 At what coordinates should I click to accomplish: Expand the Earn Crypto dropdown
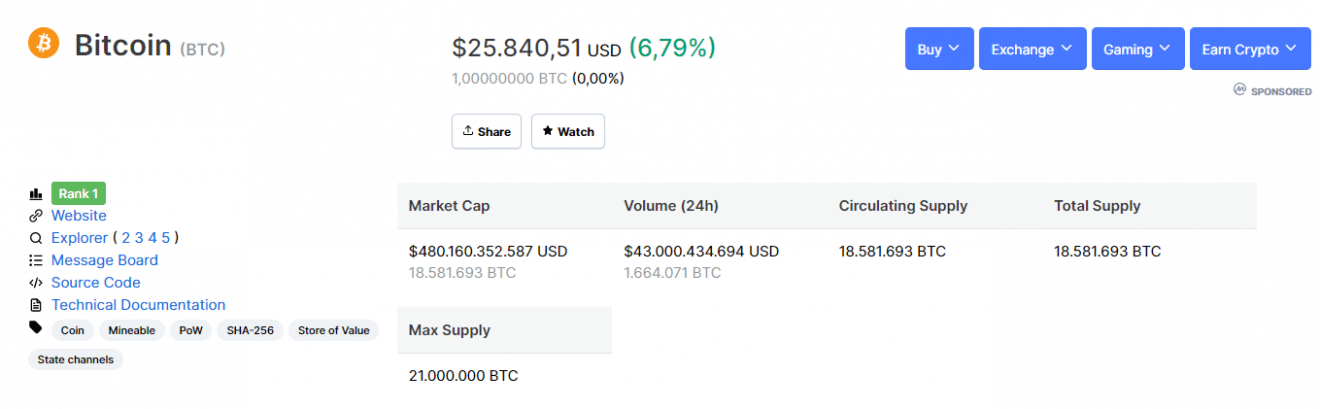pos(1250,49)
